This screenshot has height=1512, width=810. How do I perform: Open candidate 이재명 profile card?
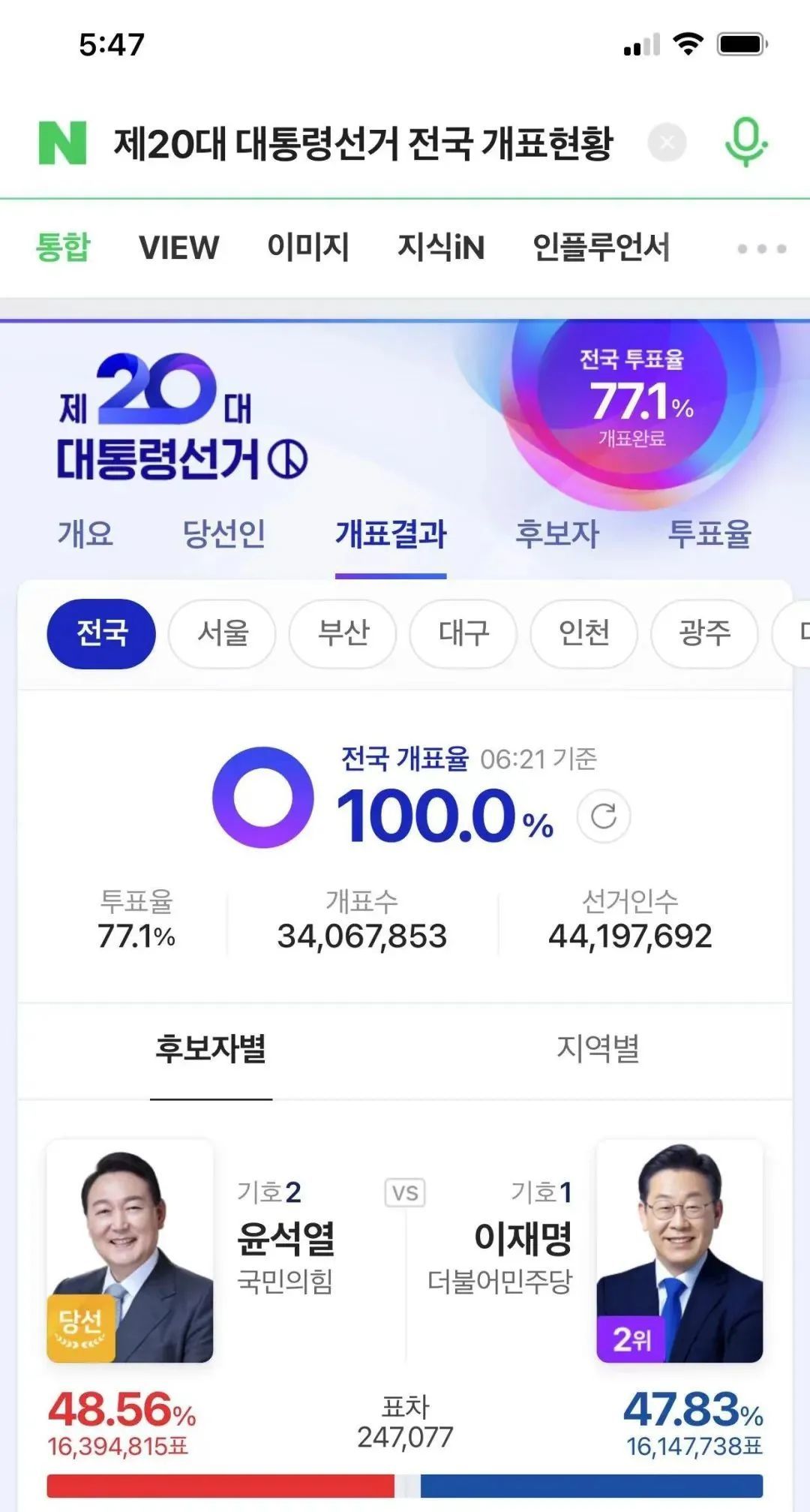coord(679,1251)
